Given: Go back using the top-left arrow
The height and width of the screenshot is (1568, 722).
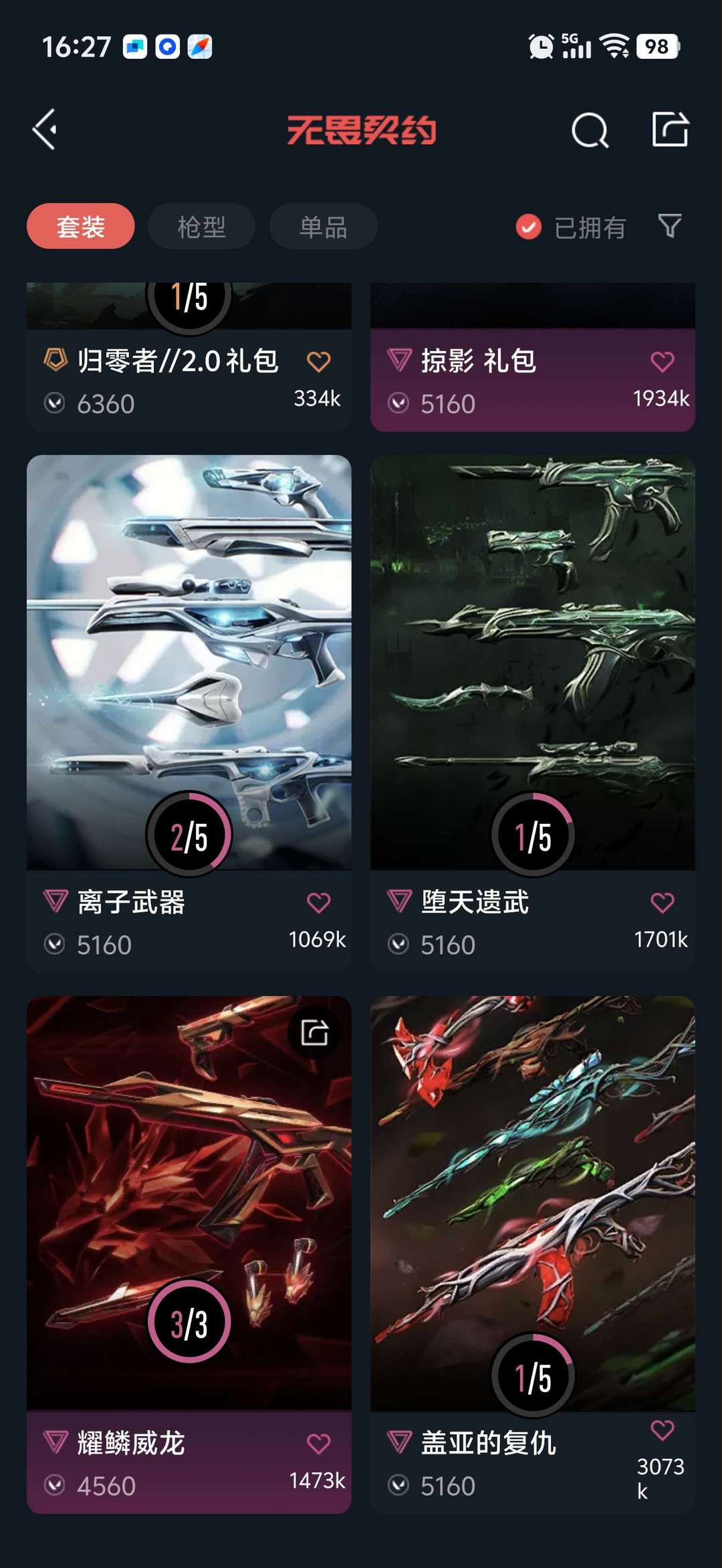Looking at the screenshot, I should pos(45,130).
